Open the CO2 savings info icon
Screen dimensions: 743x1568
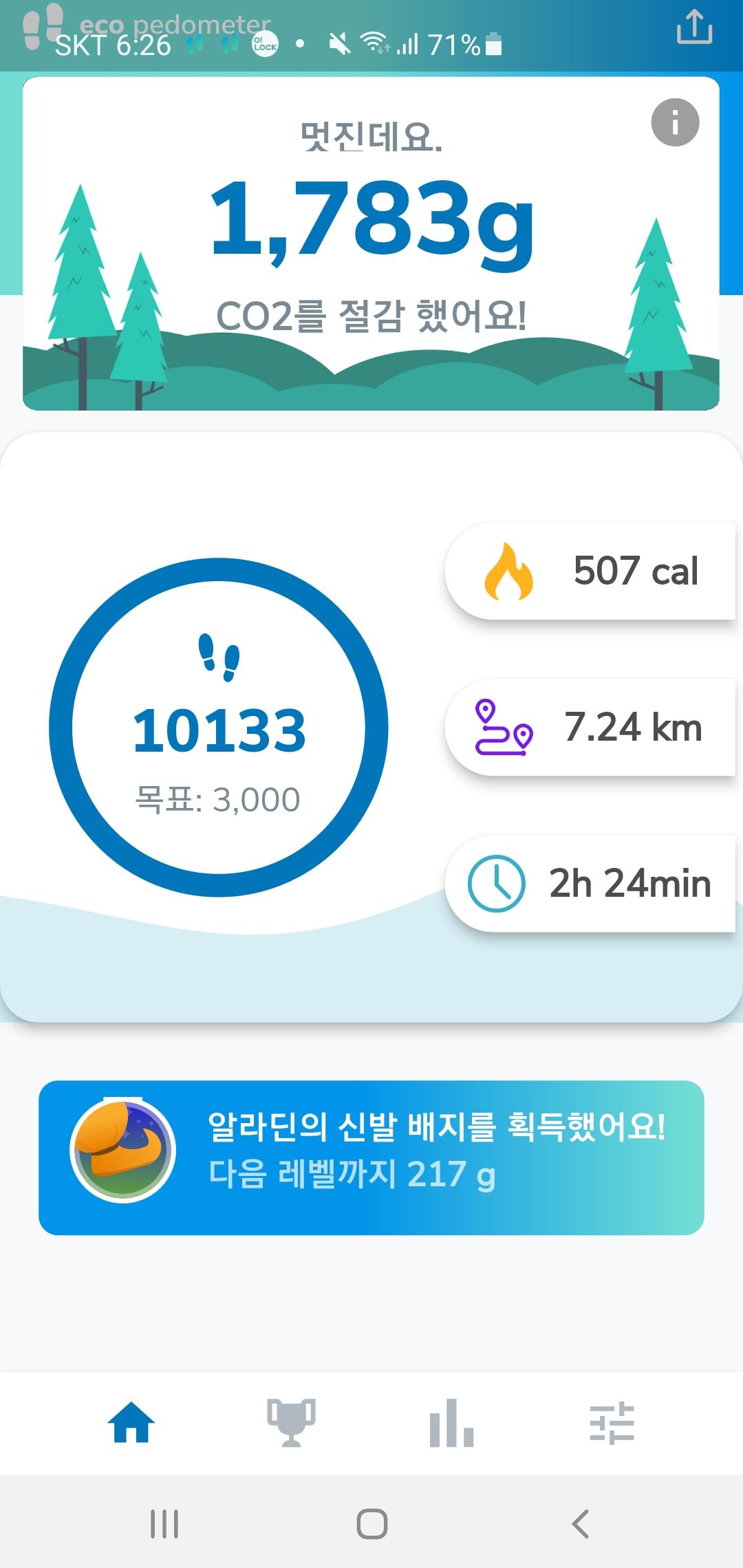pyautogui.click(x=675, y=122)
